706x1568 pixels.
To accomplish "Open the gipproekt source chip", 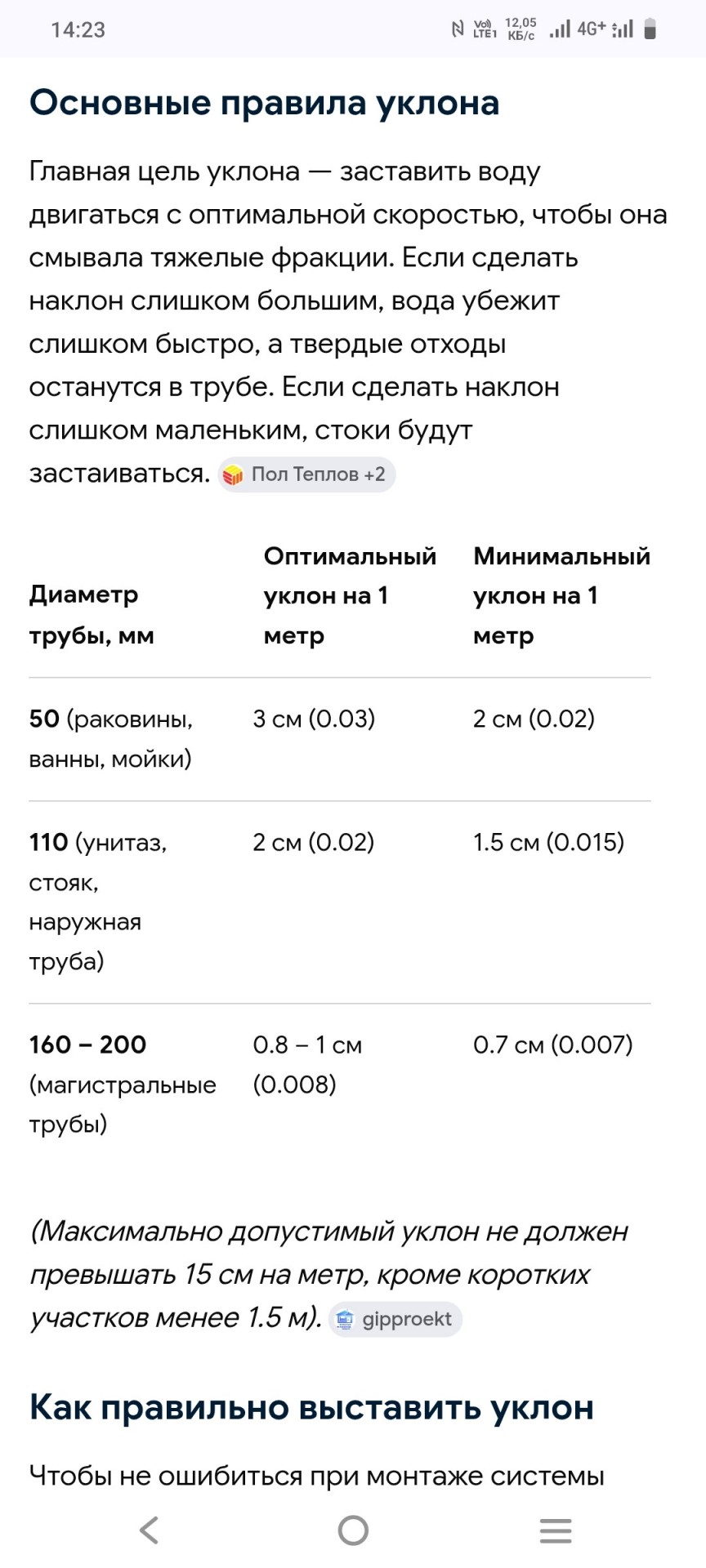I will (395, 1319).
